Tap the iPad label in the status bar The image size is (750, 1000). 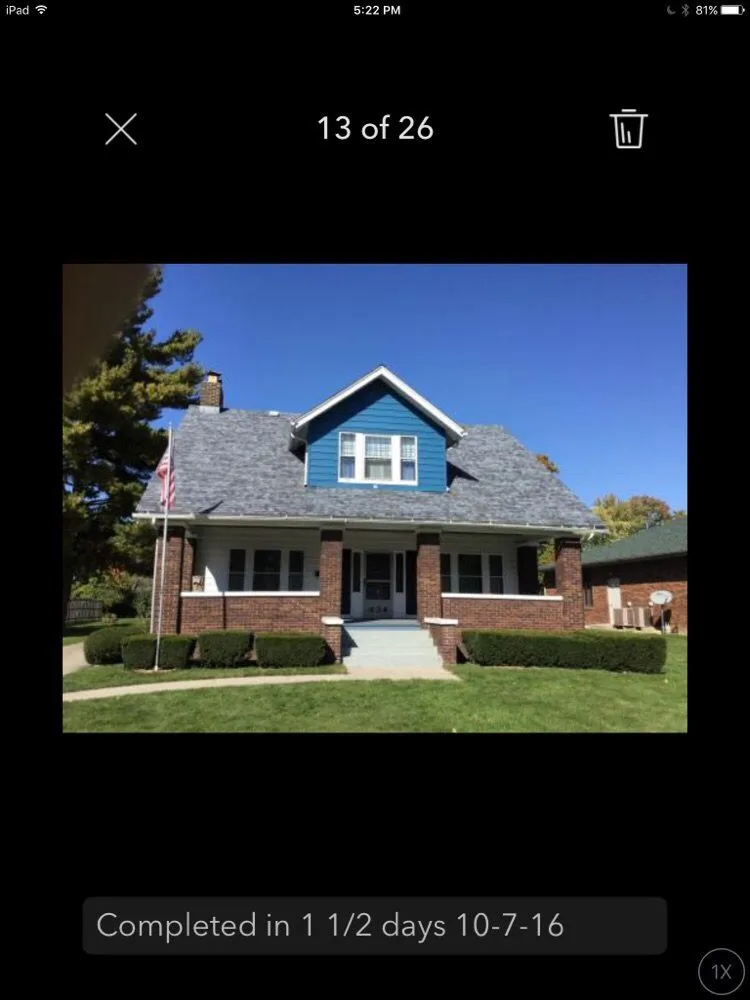[15, 10]
